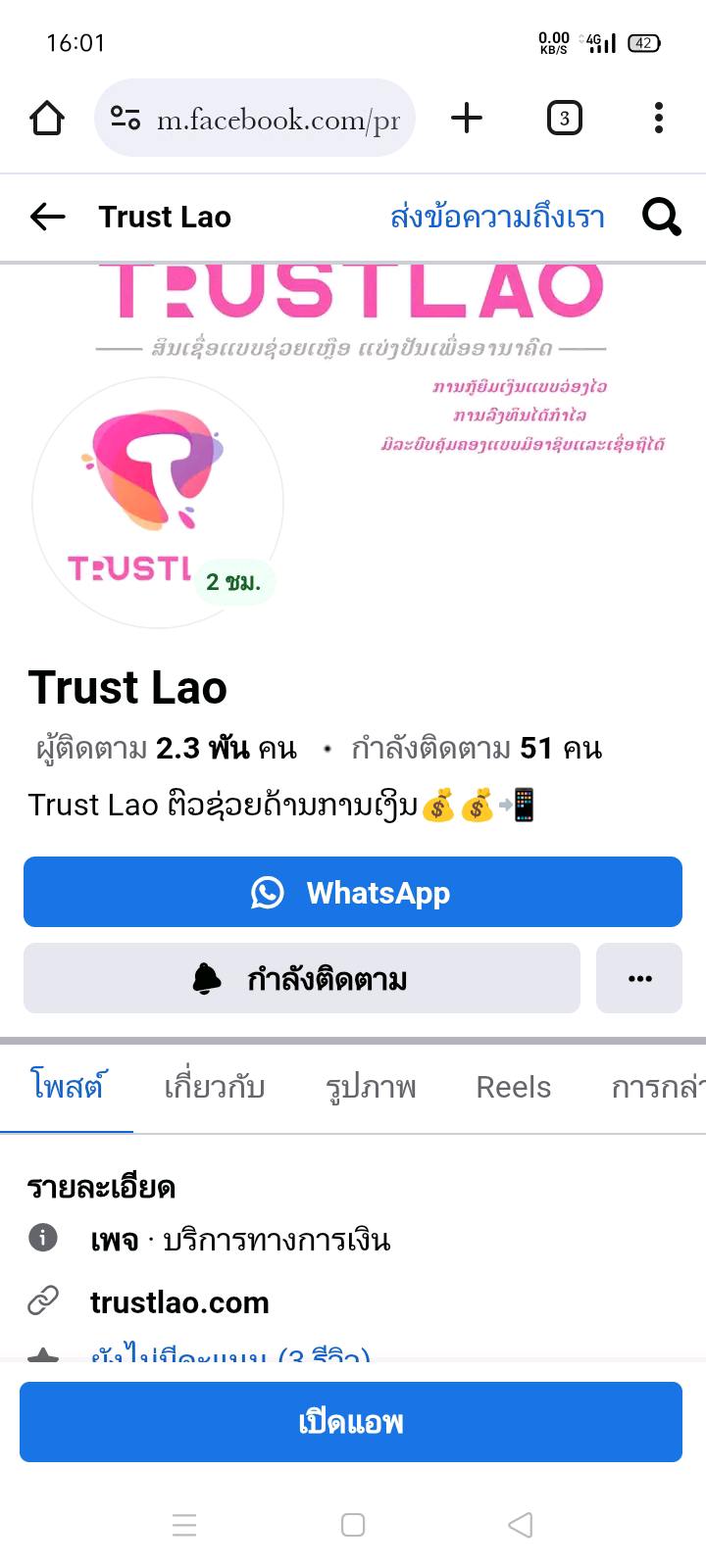
Task: Switch to the รูปภาพ tab
Action: [371, 1087]
